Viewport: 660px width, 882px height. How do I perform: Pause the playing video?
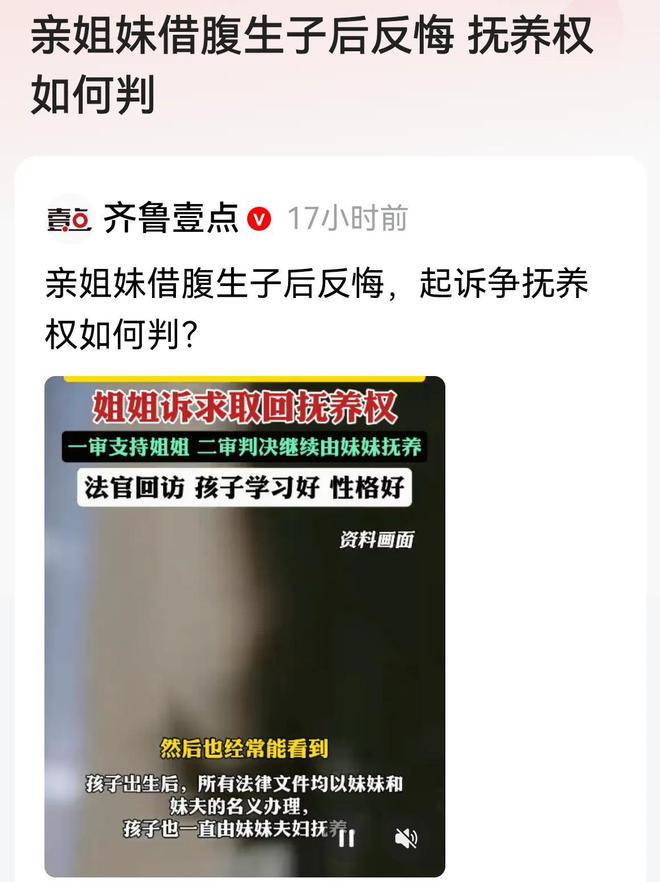pyautogui.click(x=347, y=838)
